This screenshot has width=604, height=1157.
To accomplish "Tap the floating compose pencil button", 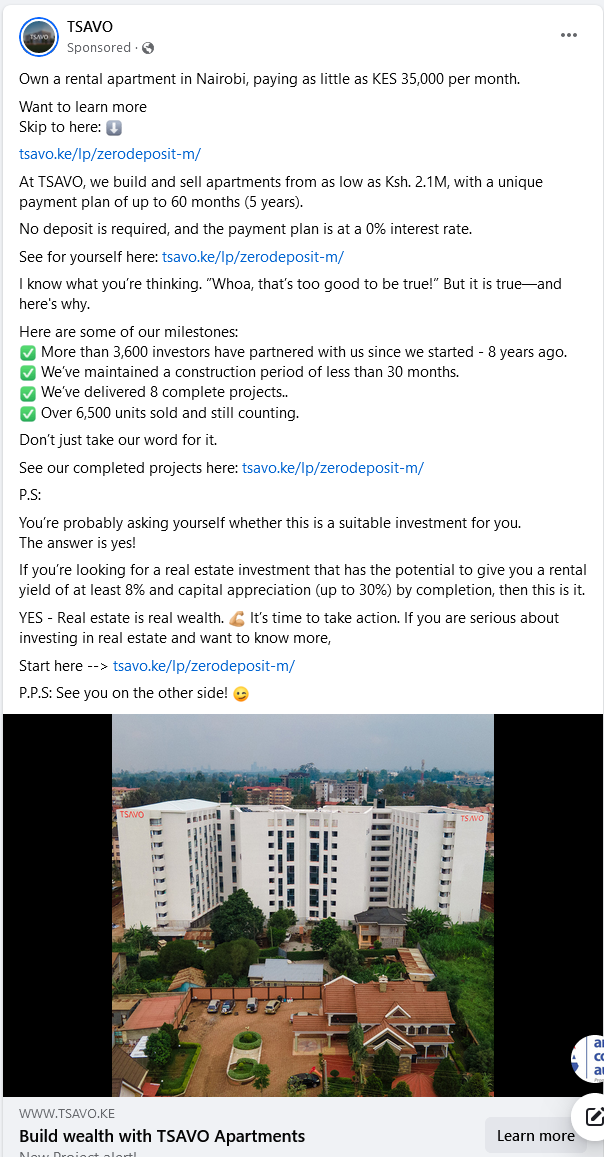I will tap(592, 1116).
